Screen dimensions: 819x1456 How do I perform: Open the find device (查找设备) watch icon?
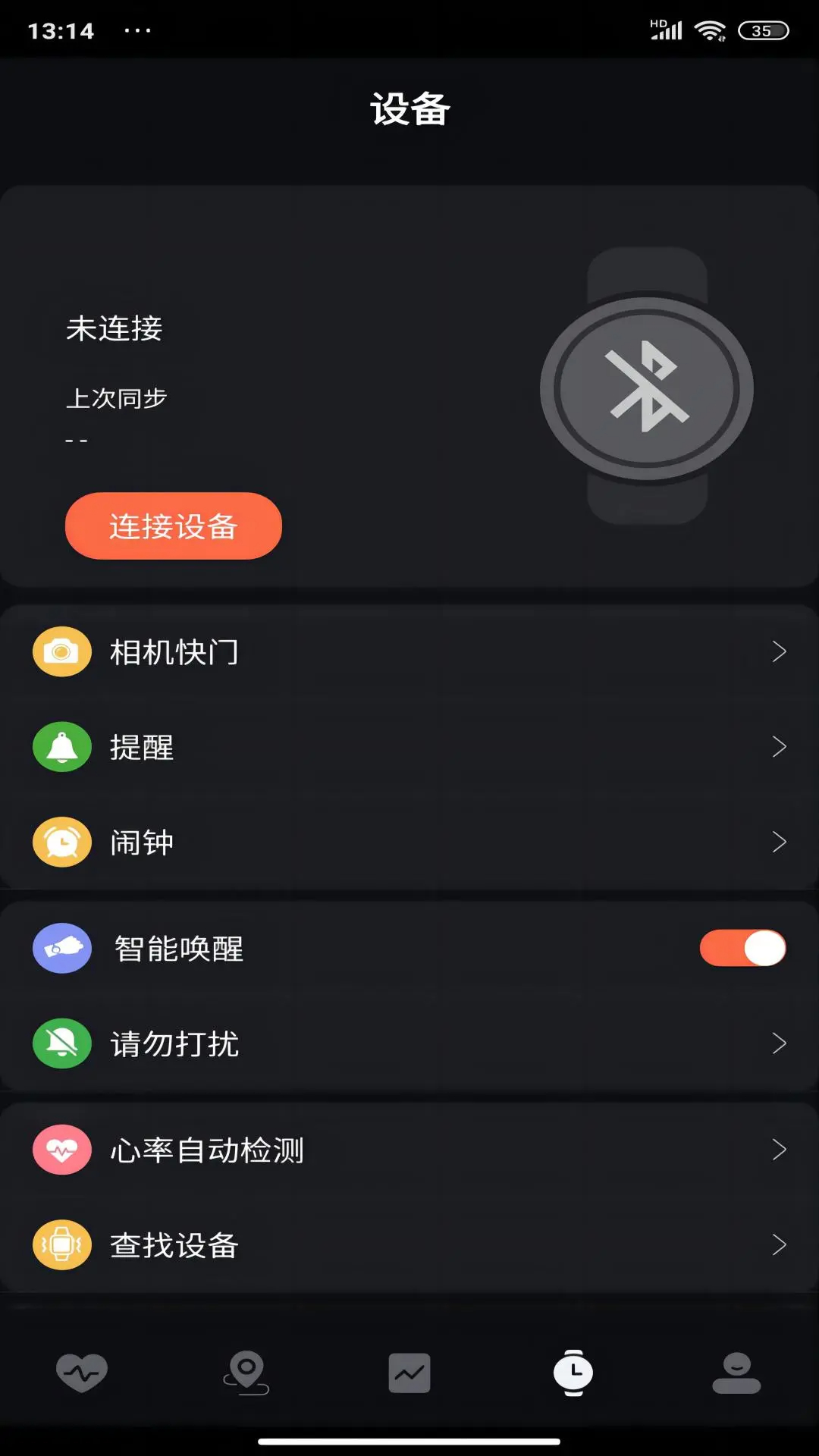coord(61,1245)
